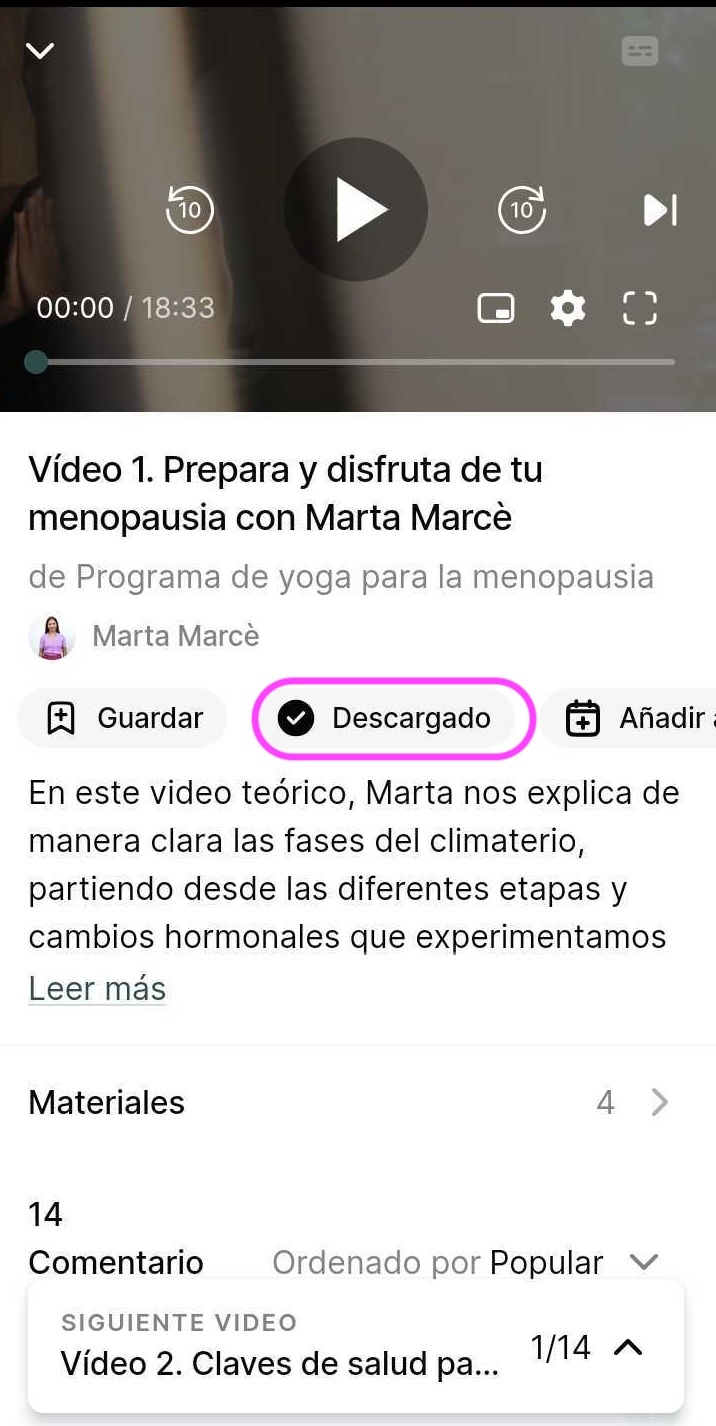Skip forward 10 seconds
716x1426 pixels.
(x=522, y=210)
